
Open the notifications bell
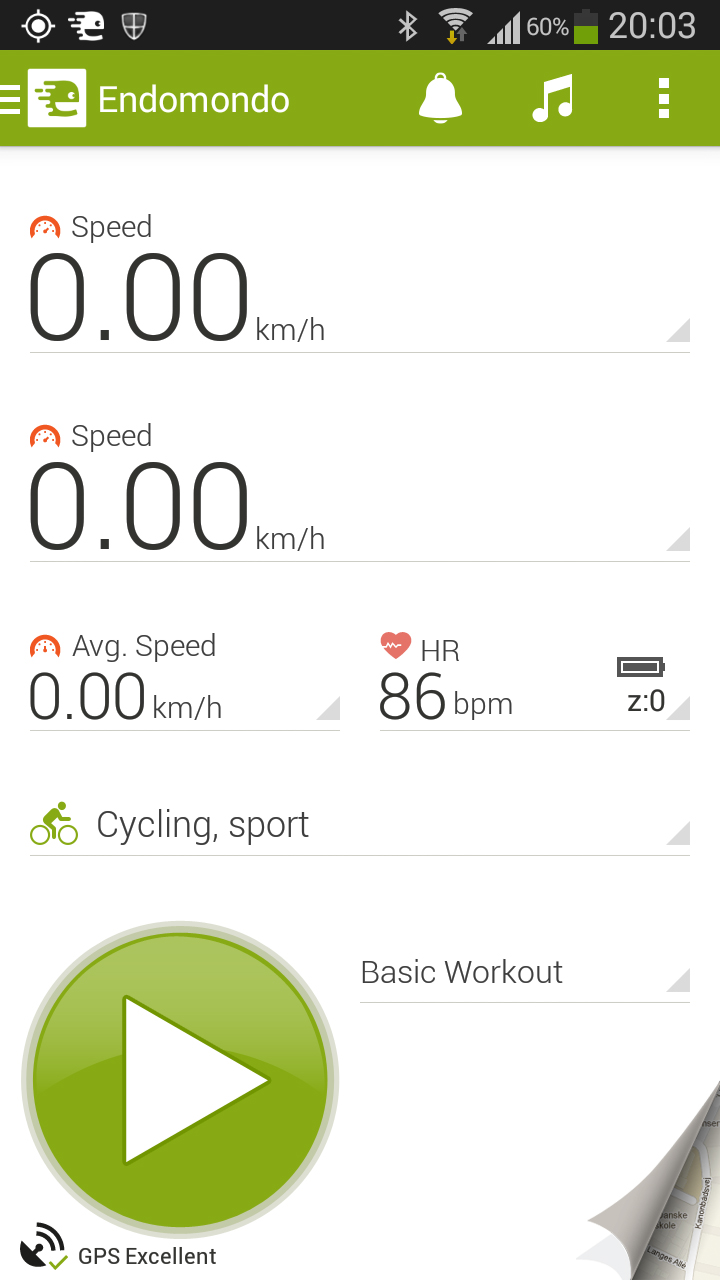[x=440, y=99]
